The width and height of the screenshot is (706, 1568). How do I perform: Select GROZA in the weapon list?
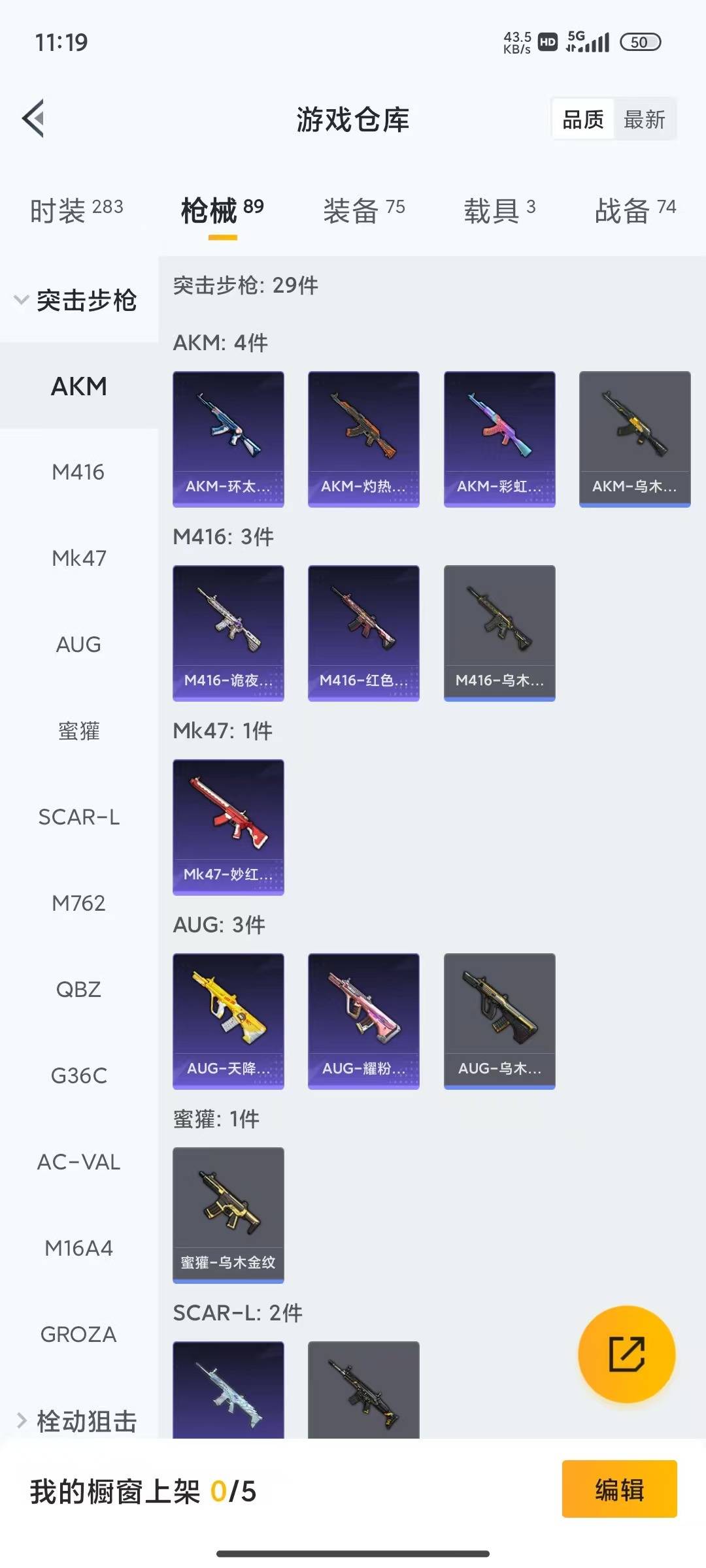pyautogui.click(x=78, y=1334)
